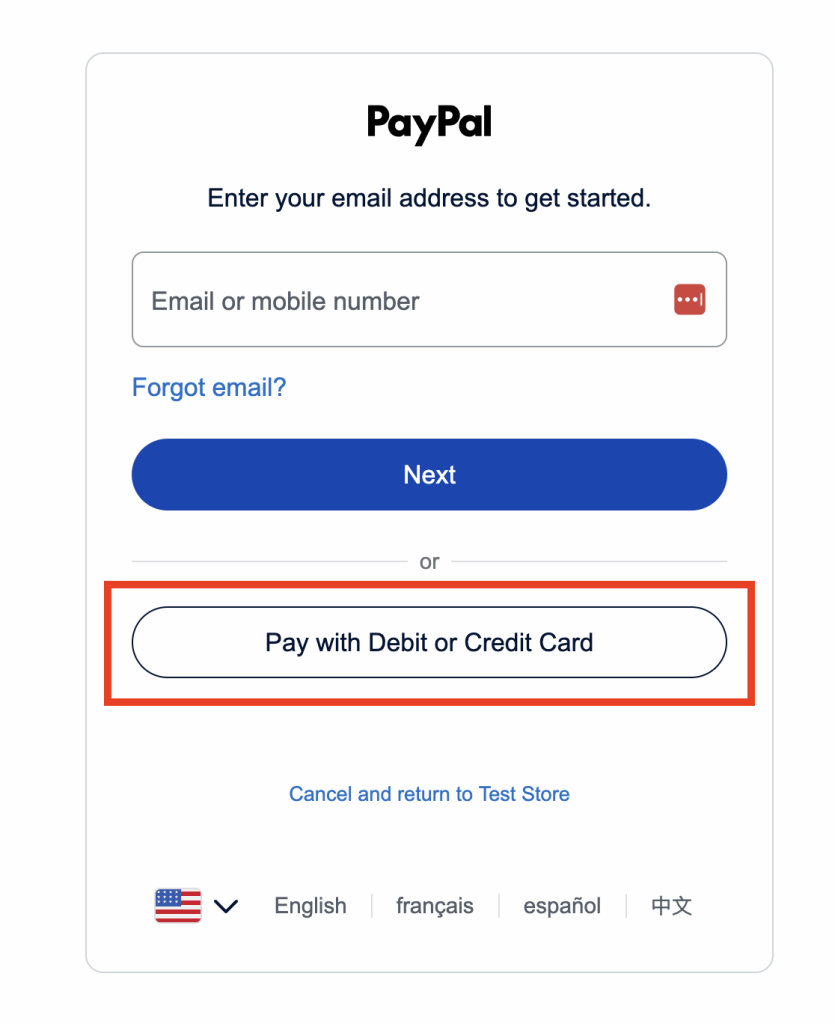Focus the Email or mobile number field

pos(400,301)
